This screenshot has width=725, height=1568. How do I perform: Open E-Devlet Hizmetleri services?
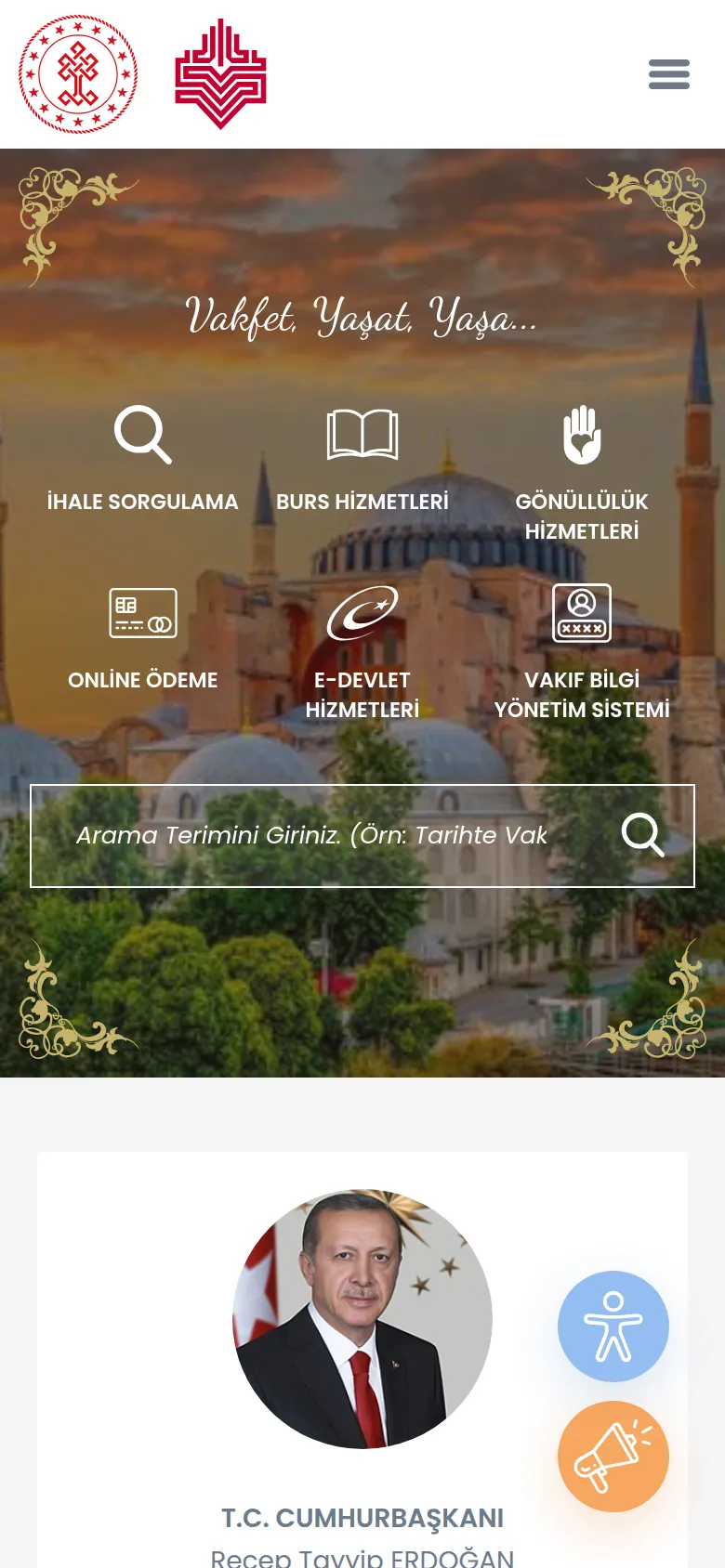coord(362,653)
